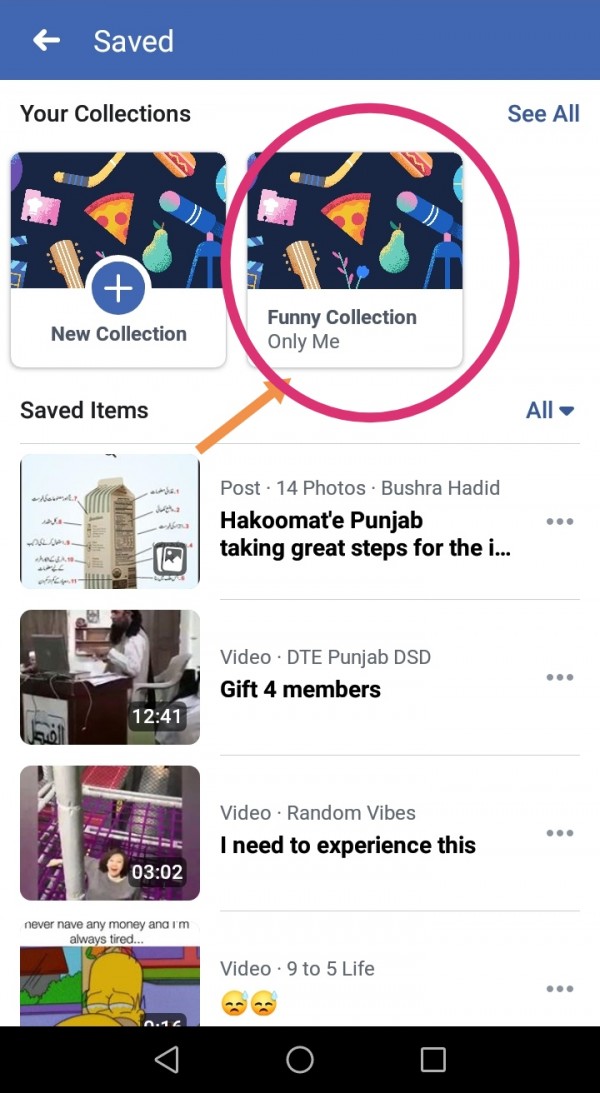This screenshot has width=600, height=1093.
Task: Open options for 9 to 5 Life video
Action: coord(560,989)
